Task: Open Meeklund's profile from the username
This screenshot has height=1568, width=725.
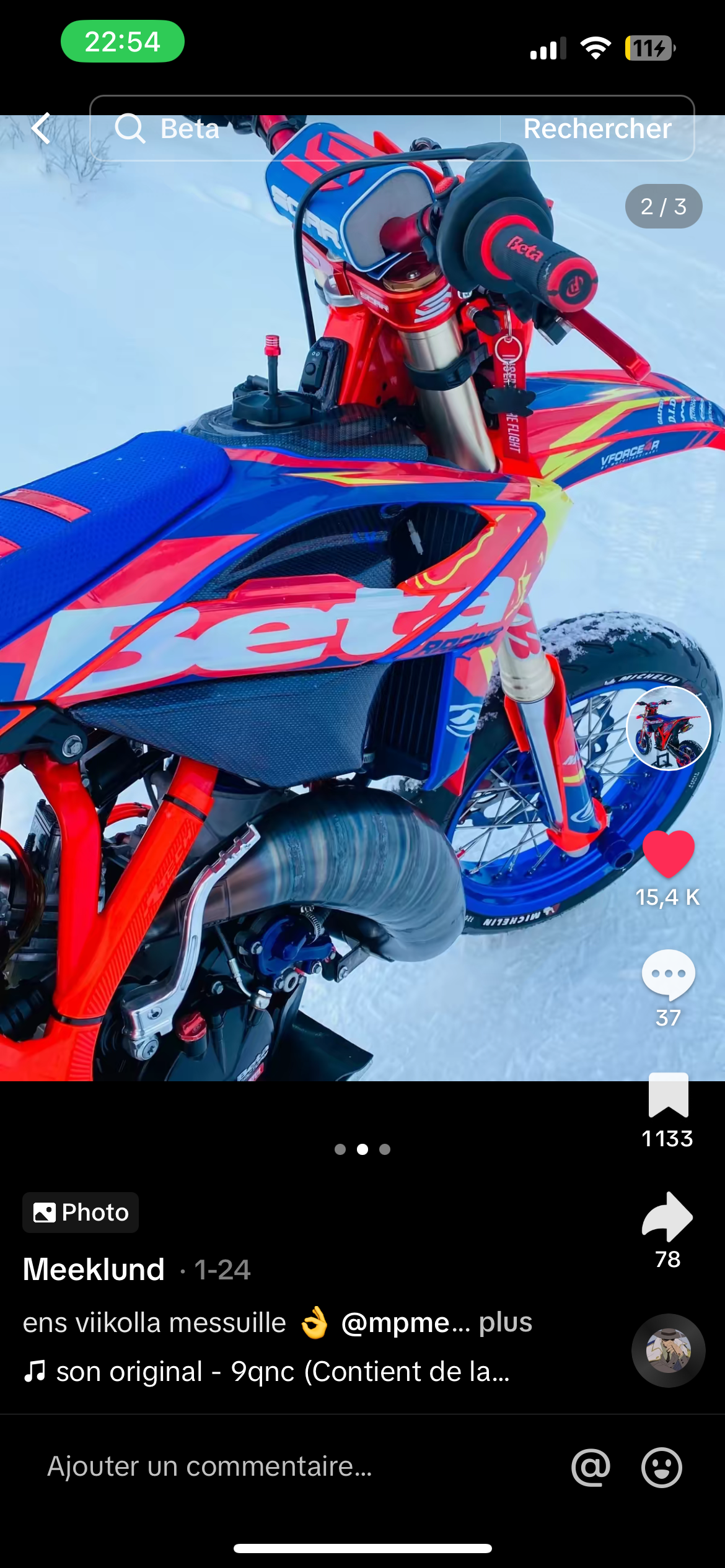Action: click(x=94, y=1270)
